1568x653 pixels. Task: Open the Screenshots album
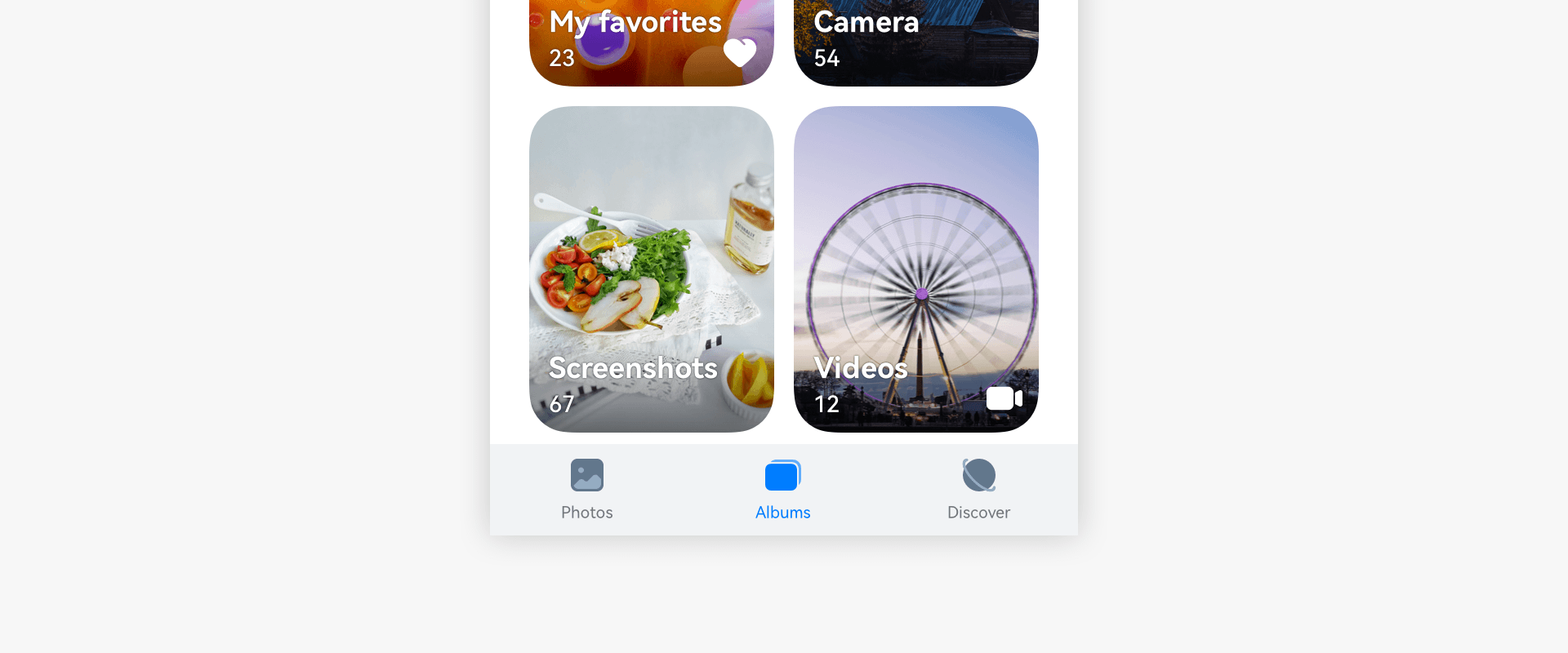(x=651, y=269)
